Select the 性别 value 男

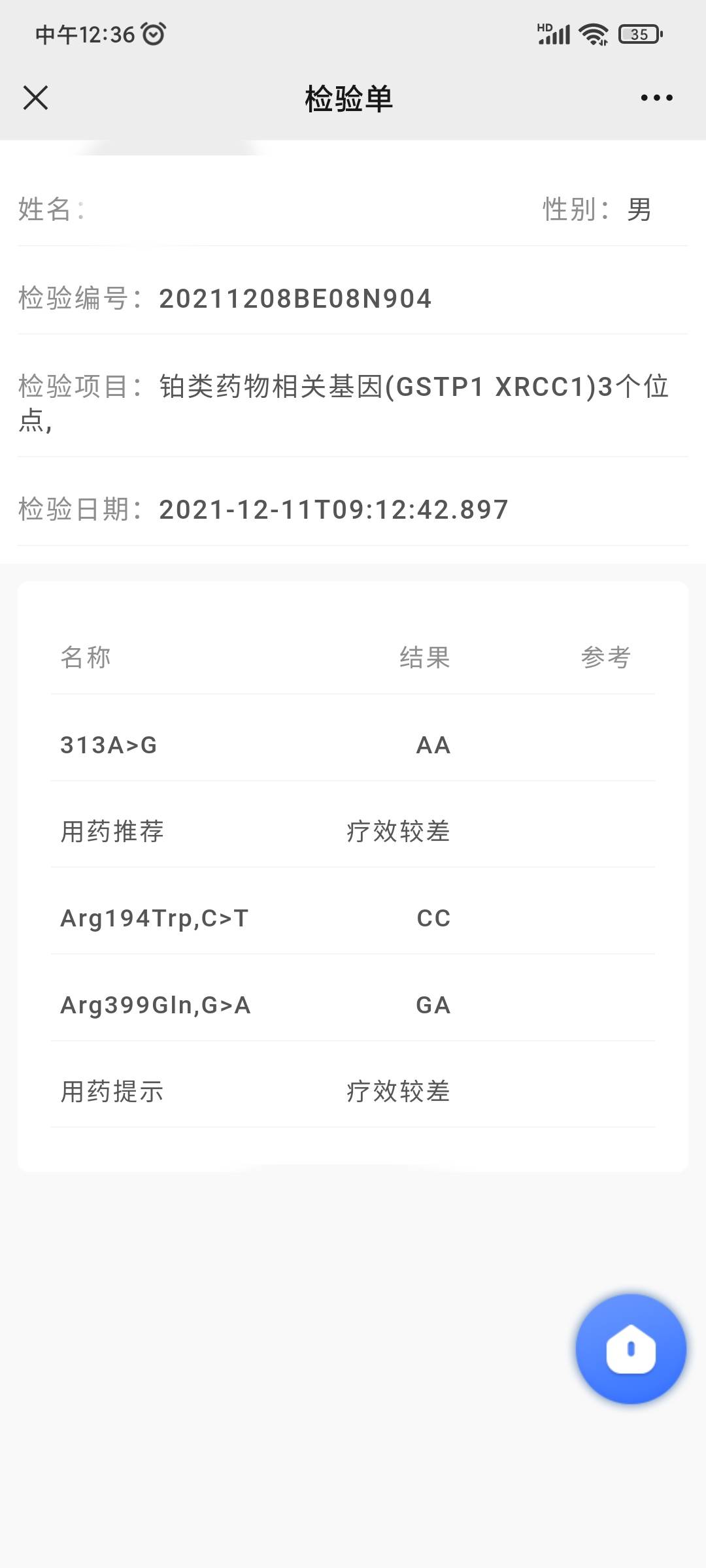point(637,208)
